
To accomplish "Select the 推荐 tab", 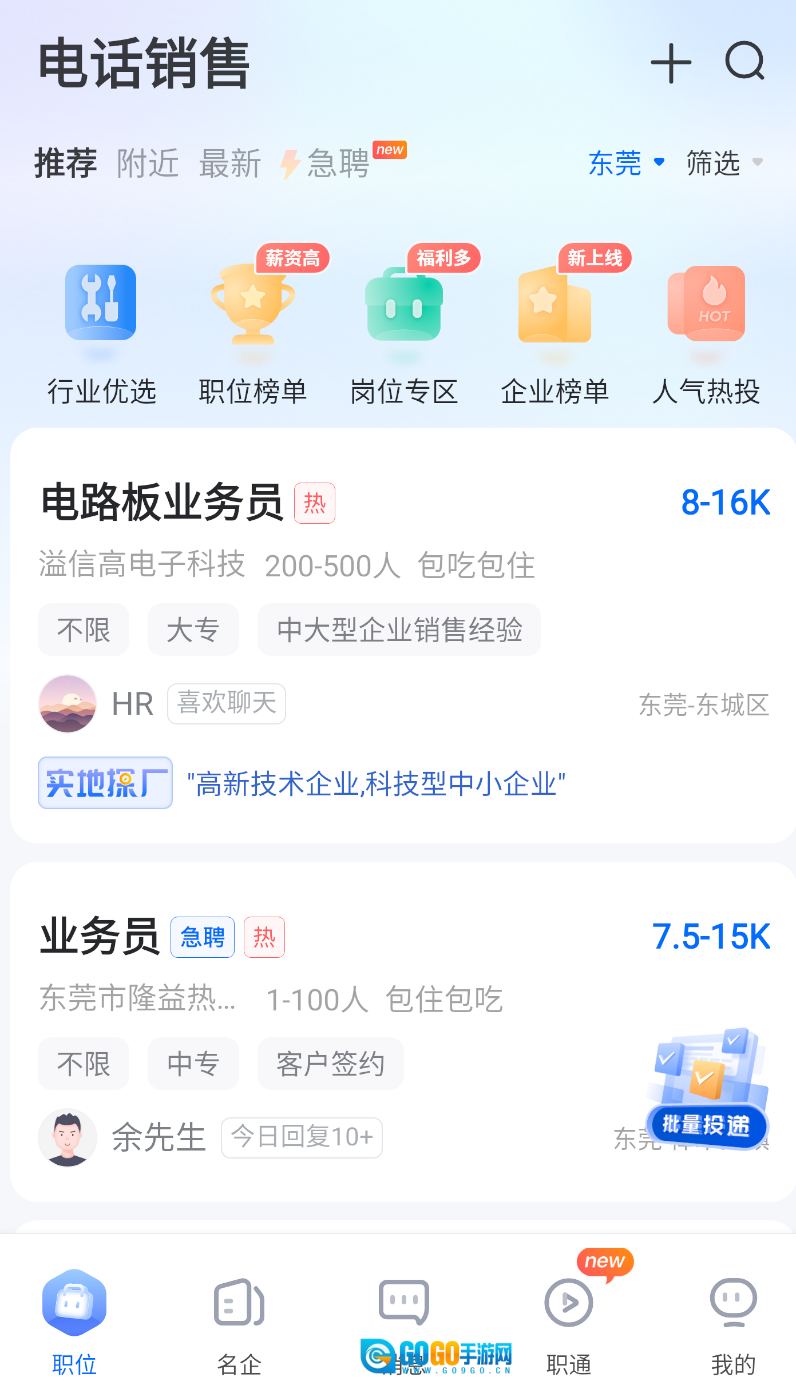I will [x=66, y=163].
